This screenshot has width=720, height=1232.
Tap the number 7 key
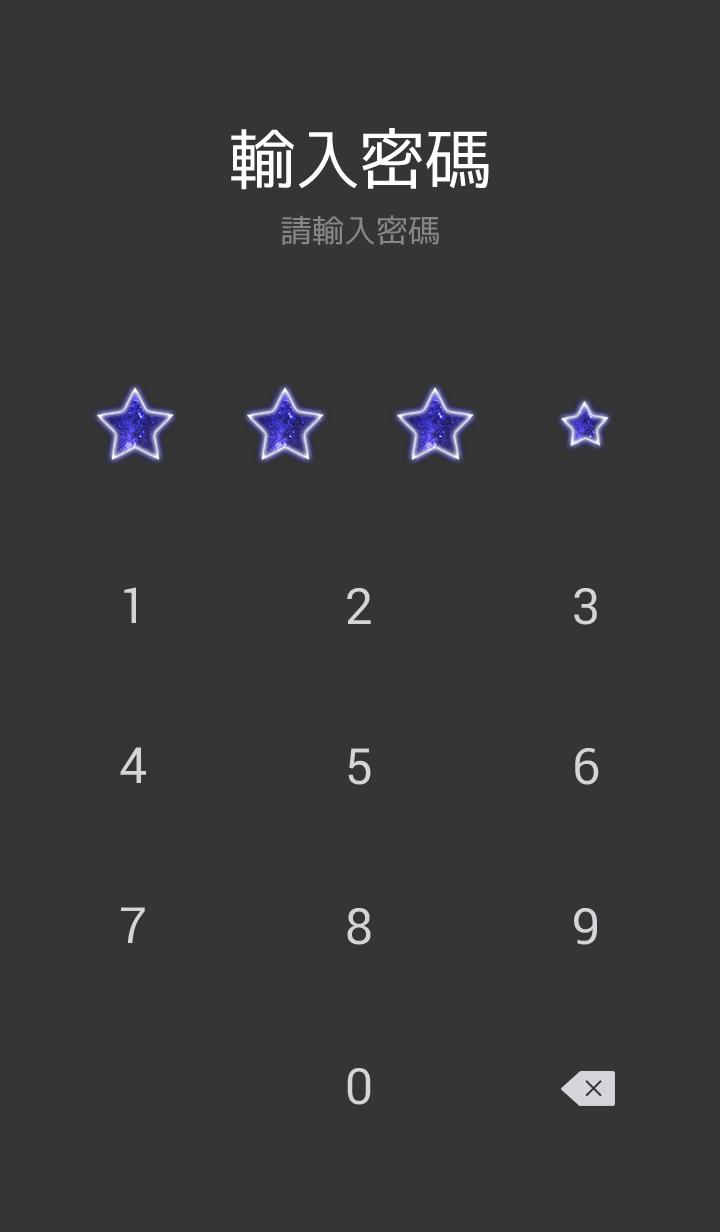click(133, 927)
